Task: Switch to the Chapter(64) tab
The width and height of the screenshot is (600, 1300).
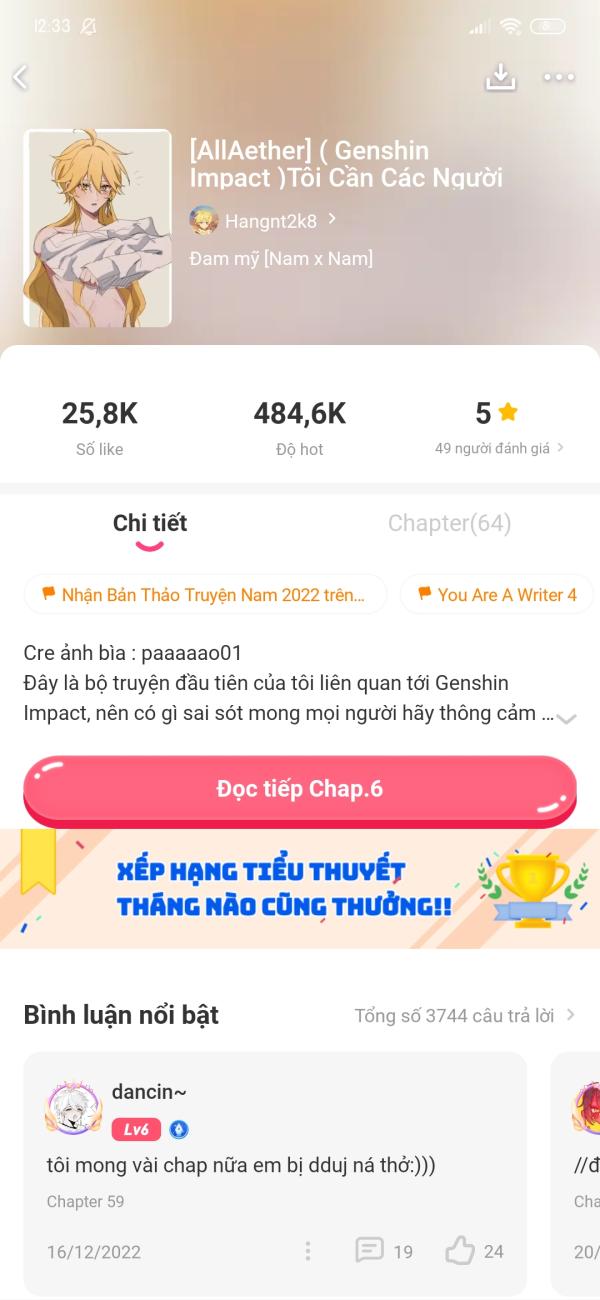Action: coord(449,523)
